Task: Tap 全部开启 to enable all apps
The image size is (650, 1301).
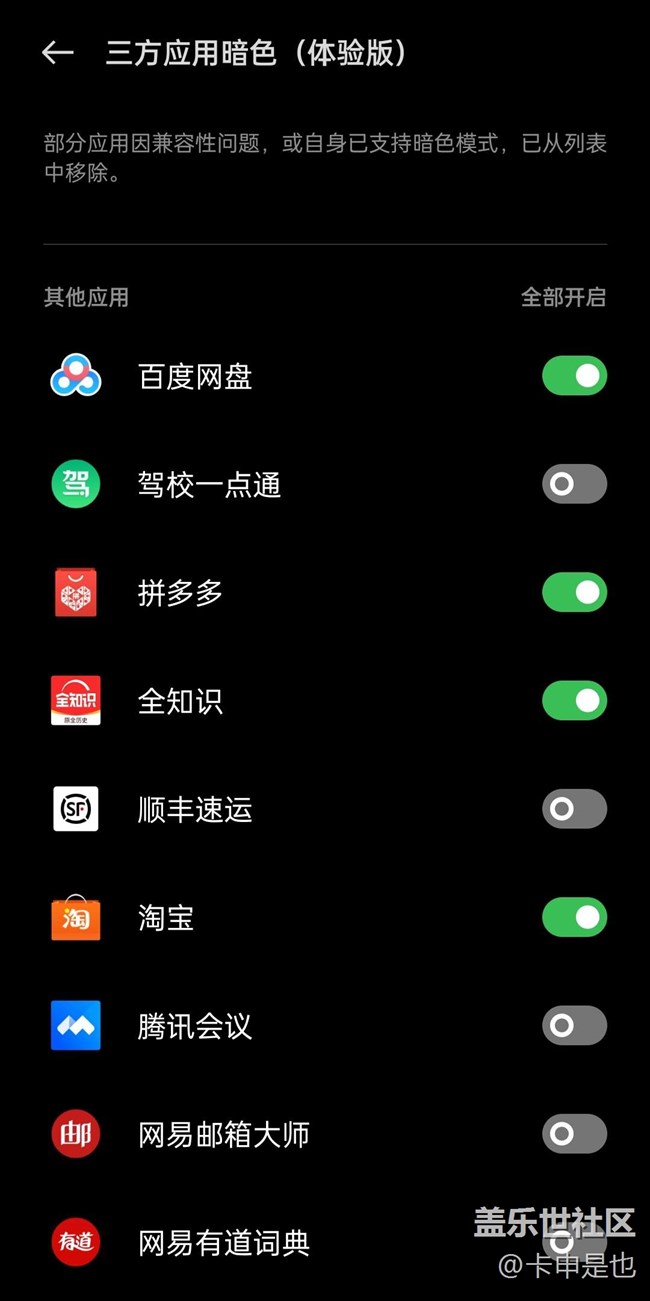Action: (x=563, y=297)
